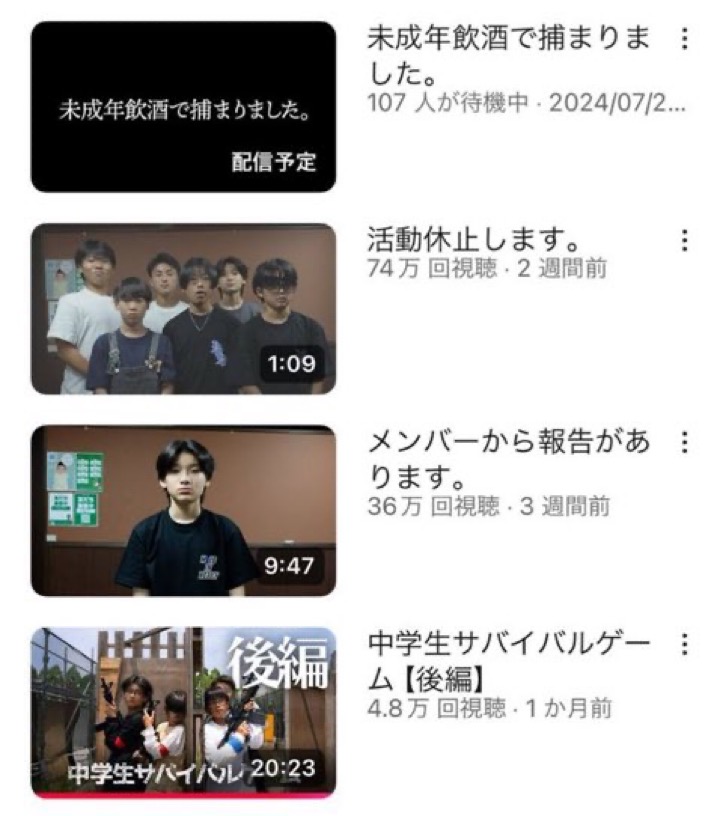Watch the メンバーから報告があります video
This screenshot has width=714, height=816.
click(x=183, y=510)
